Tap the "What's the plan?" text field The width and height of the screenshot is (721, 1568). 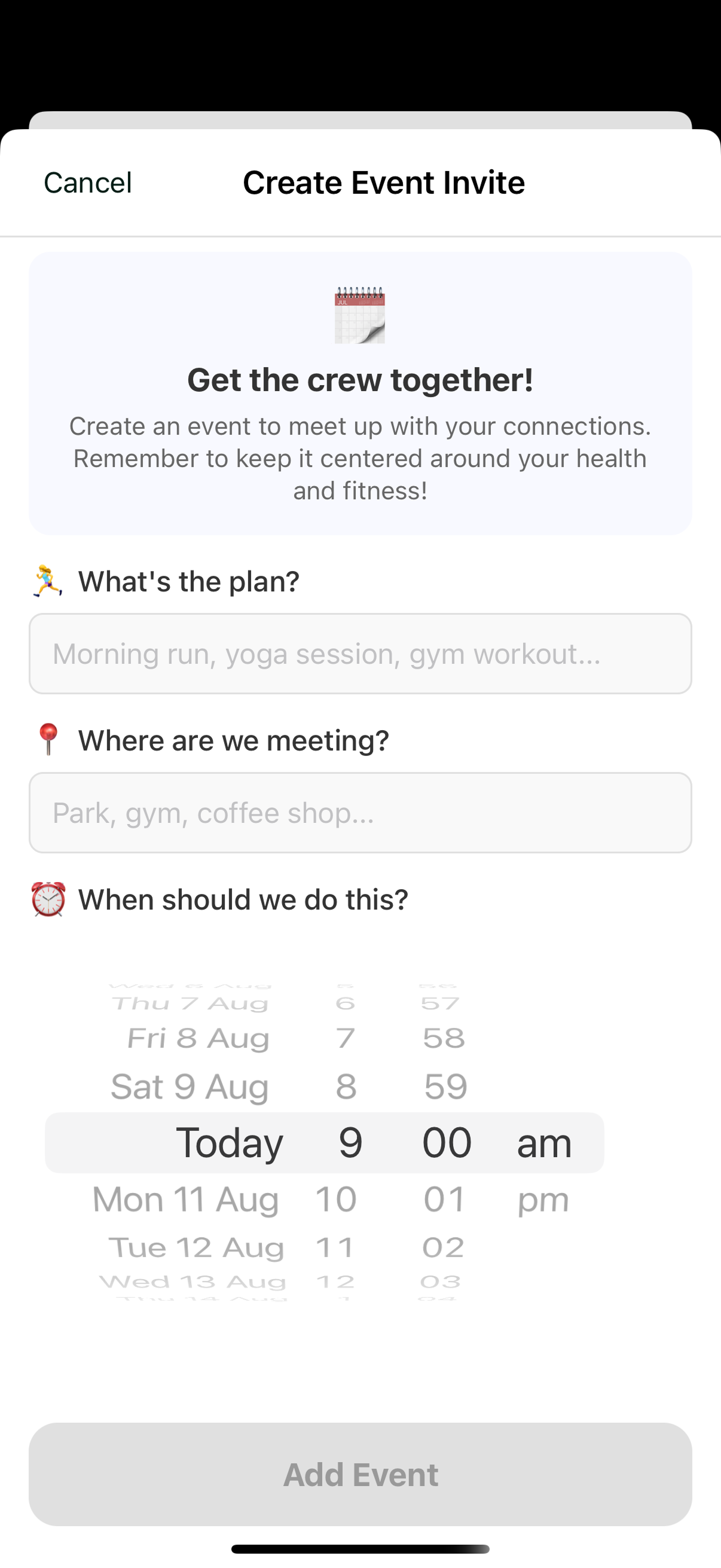tap(360, 654)
